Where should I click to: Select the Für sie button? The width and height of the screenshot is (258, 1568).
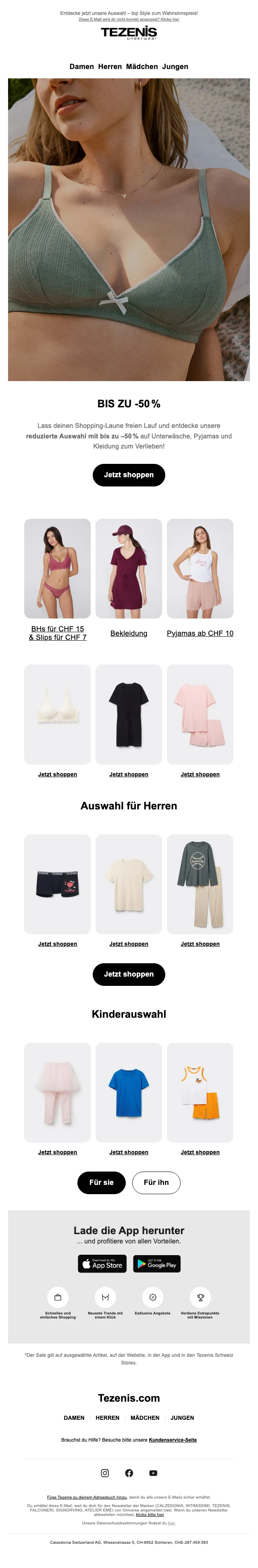coord(101,1182)
